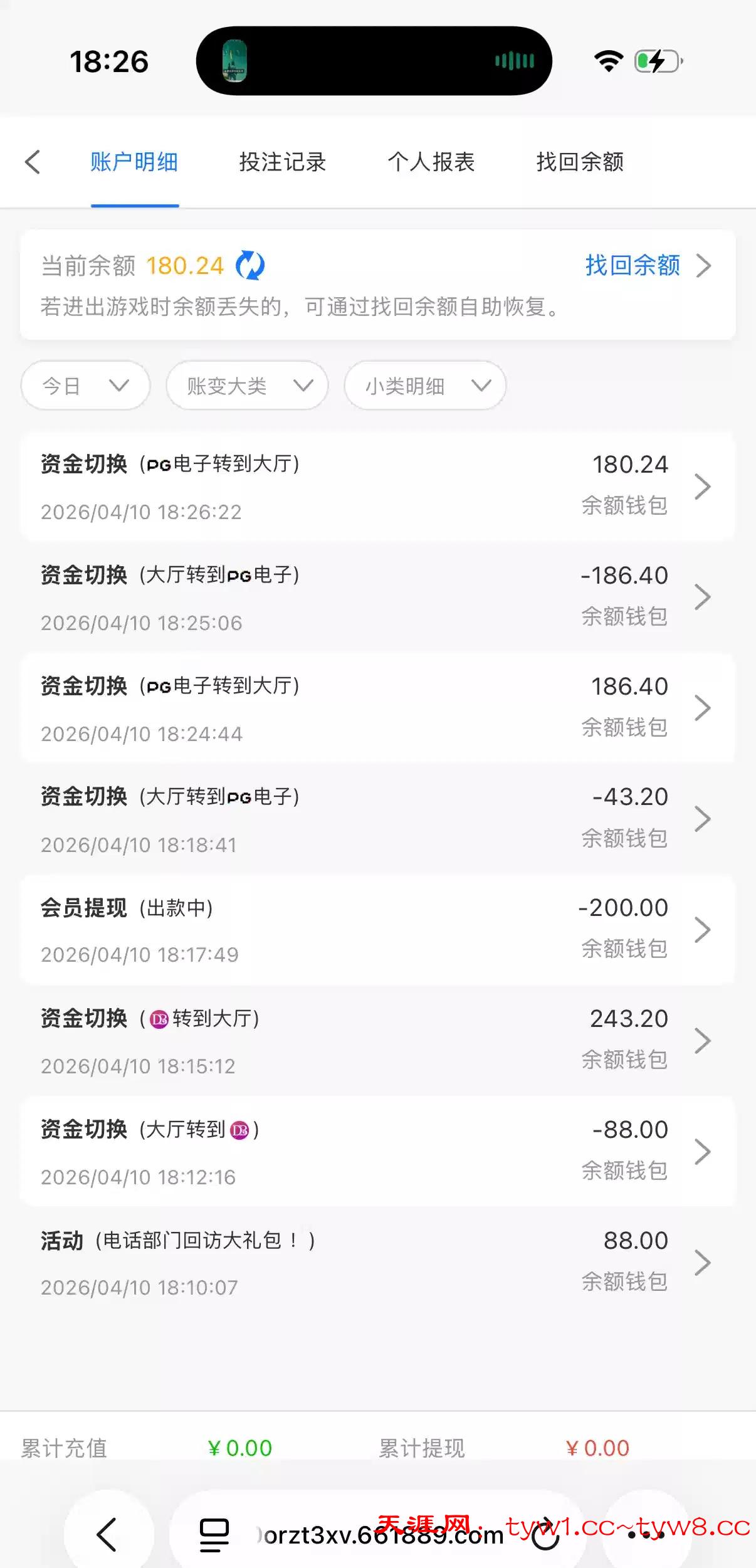View the 活动 88.00 gift record
The width and height of the screenshot is (756, 1568).
377,1263
